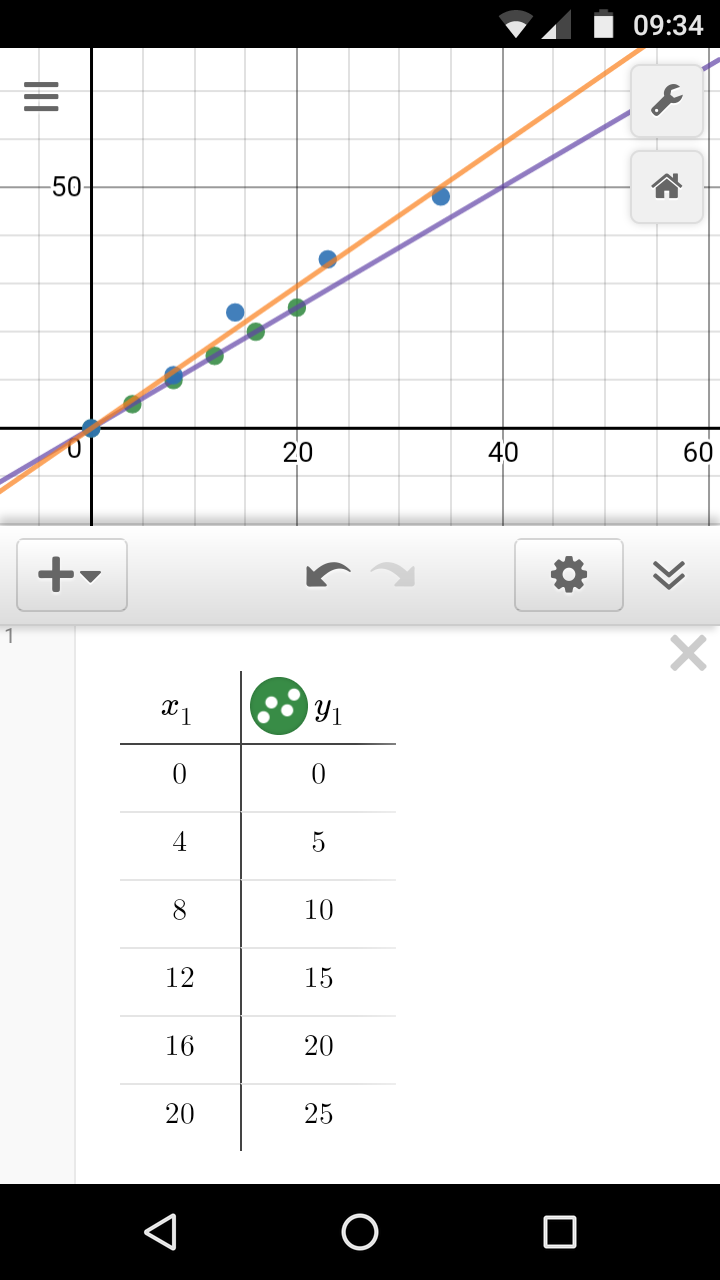Open the Desmos main menu

tap(40, 96)
